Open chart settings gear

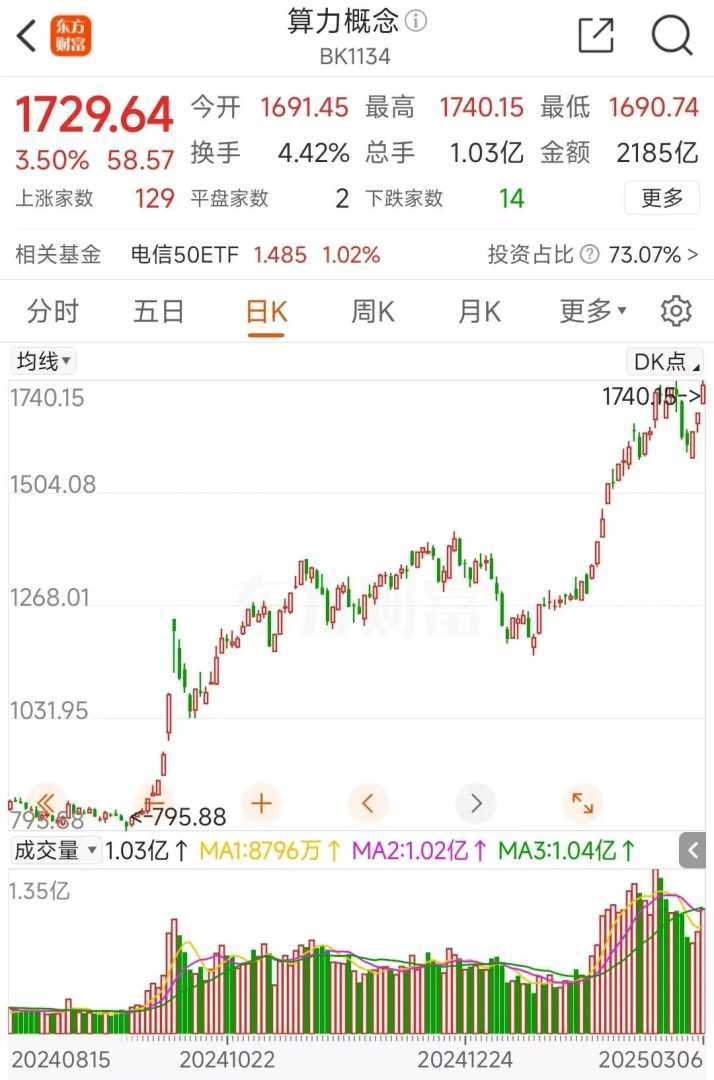(677, 311)
